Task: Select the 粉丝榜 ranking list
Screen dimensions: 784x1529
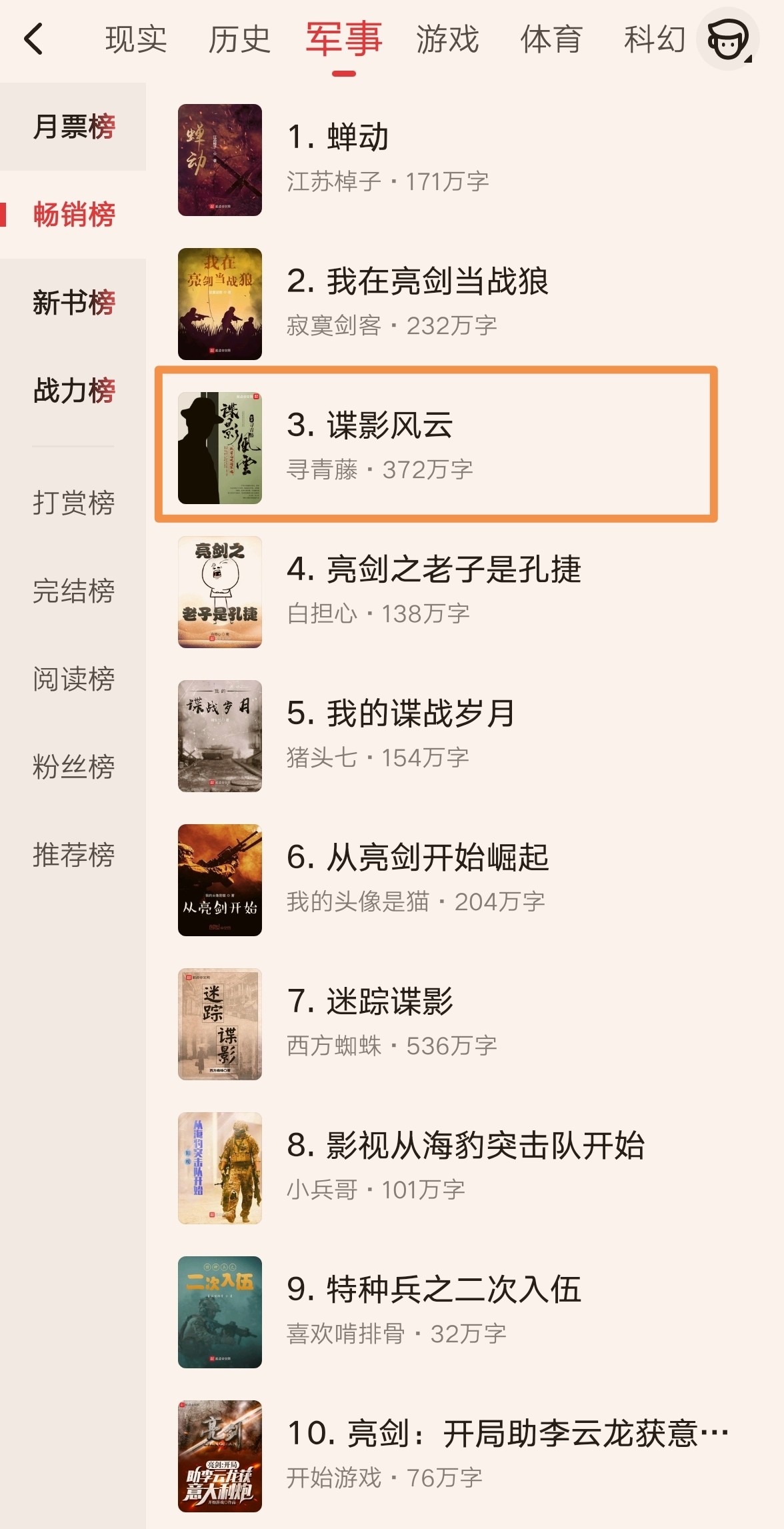Action: (x=73, y=767)
